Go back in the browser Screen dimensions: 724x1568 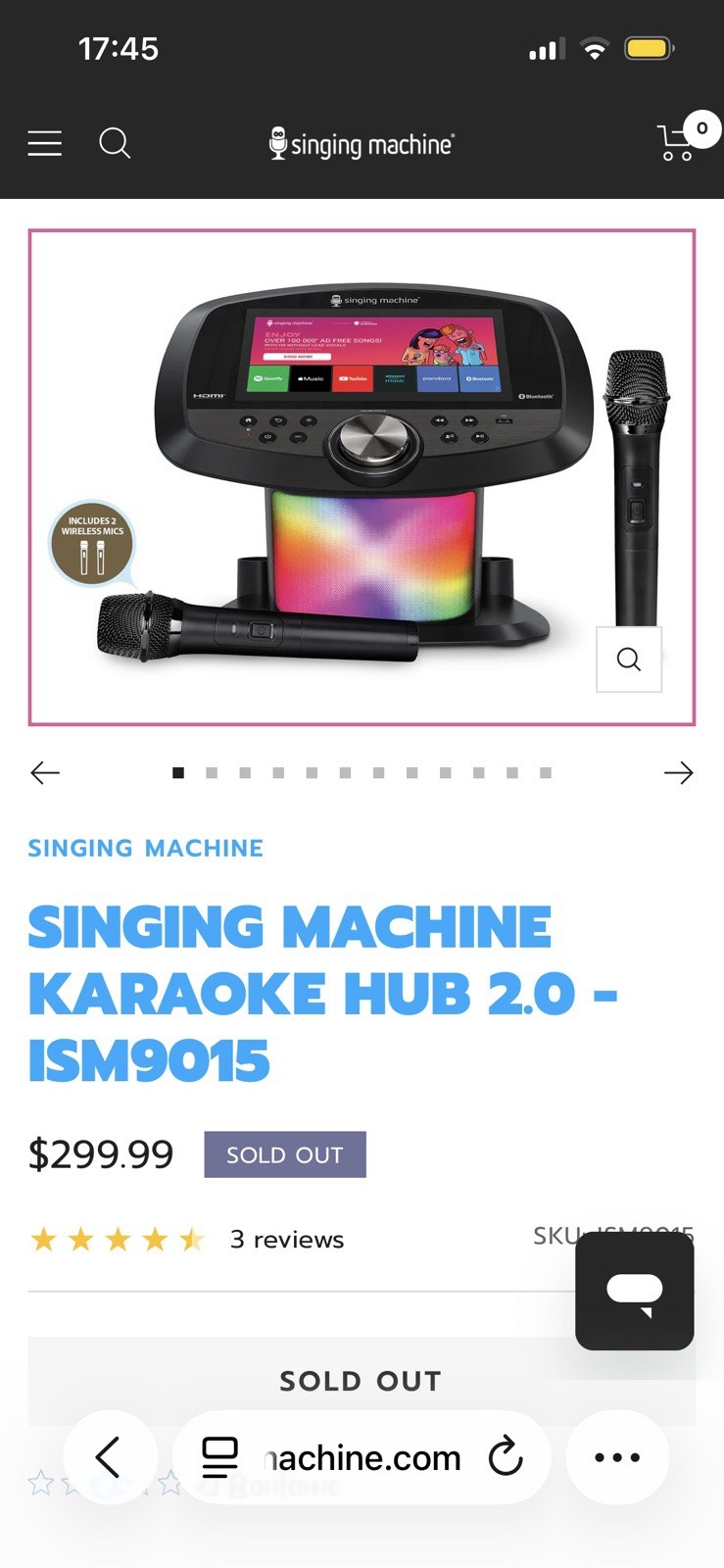[109, 1457]
